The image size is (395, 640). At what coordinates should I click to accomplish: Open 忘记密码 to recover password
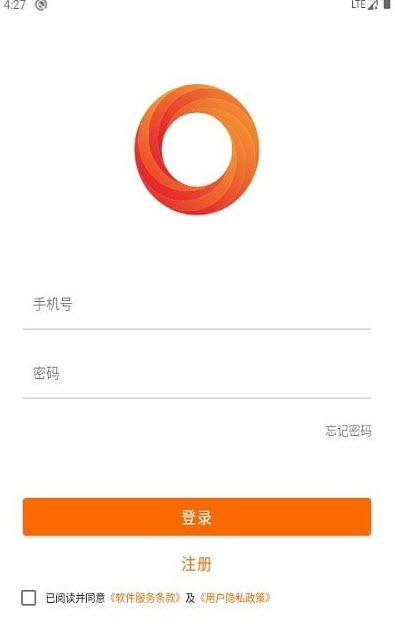coord(348,431)
